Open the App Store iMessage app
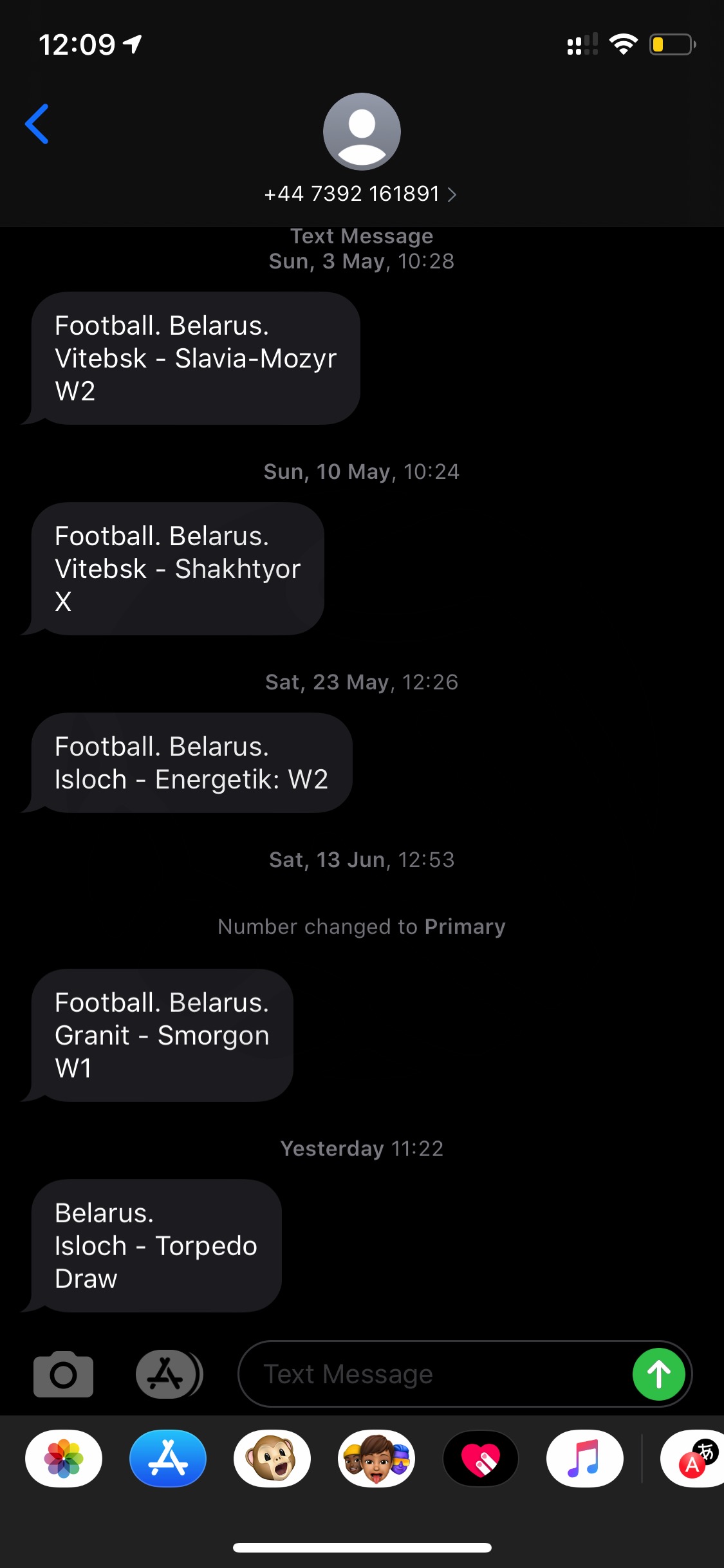The width and height of the screenshot is (724, 1568). [x=168, y=1459]
